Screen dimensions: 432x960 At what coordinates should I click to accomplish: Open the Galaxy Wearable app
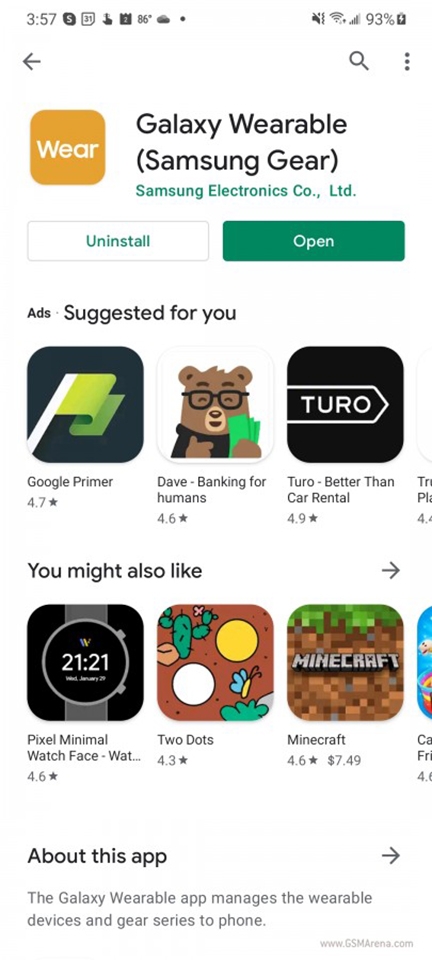[x=313, y=241]
